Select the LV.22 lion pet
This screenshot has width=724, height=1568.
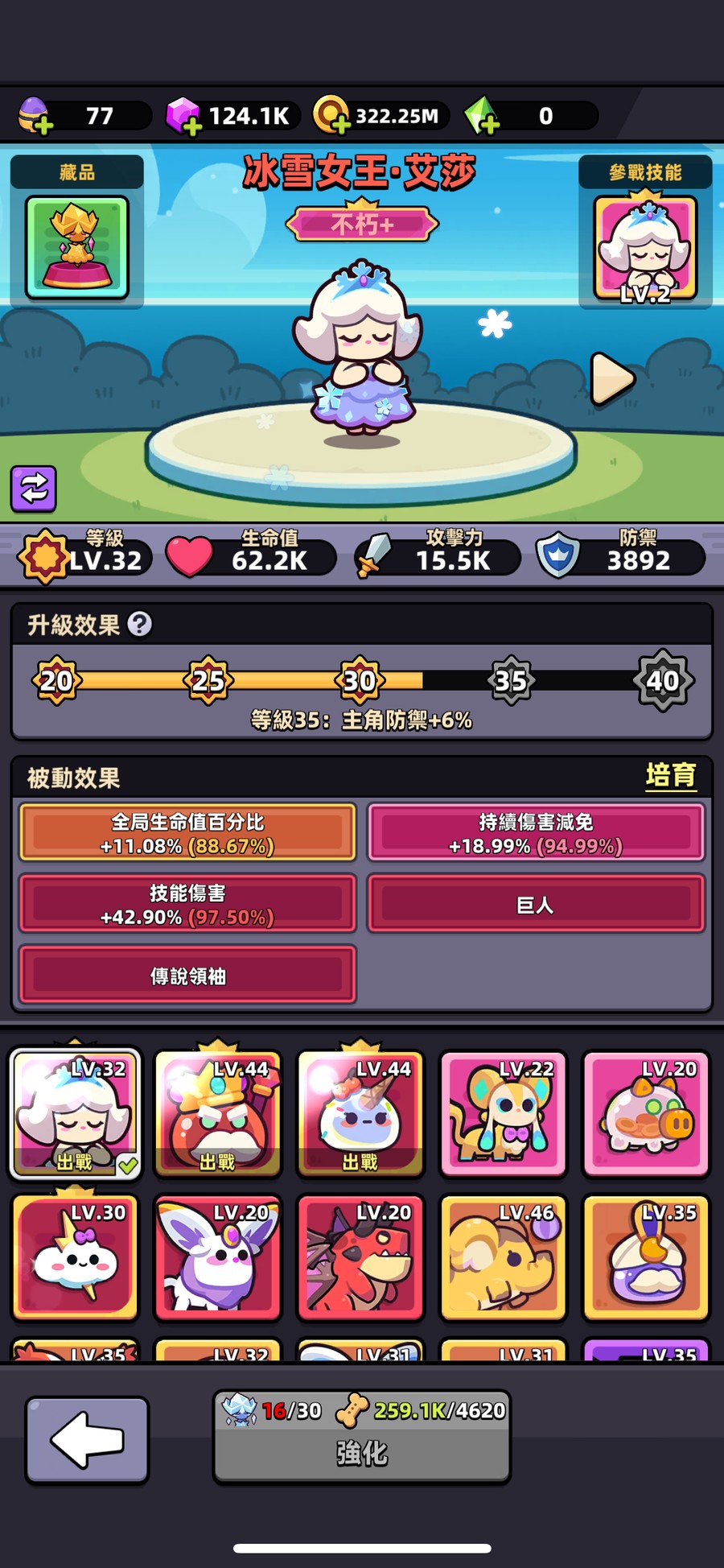click(504, 1113)
